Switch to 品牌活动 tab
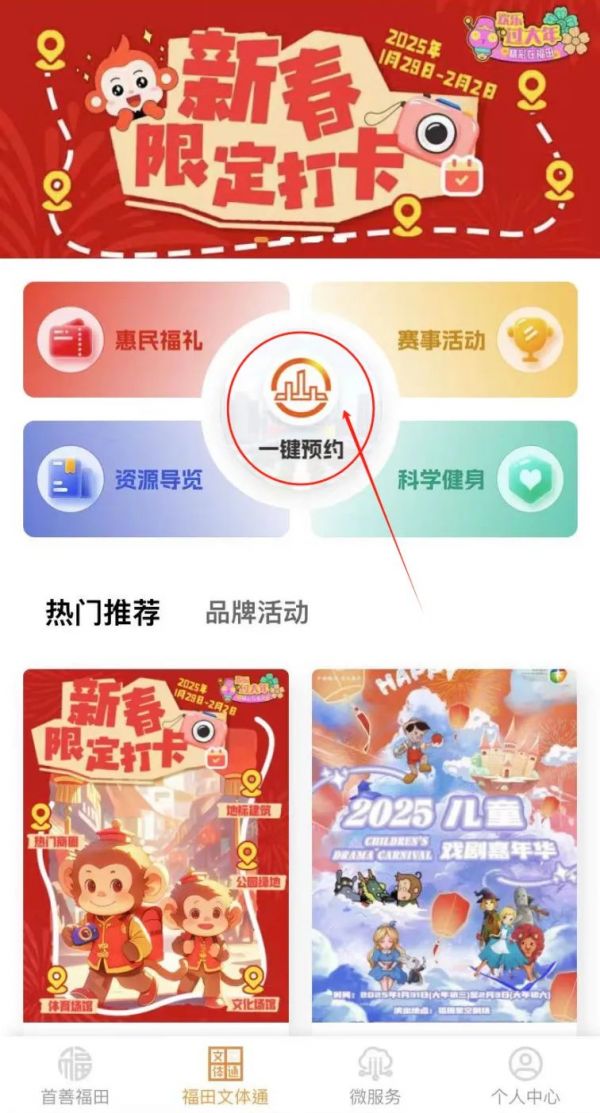The height and width of the screenshot is (1113, 600). pos(257,613)
